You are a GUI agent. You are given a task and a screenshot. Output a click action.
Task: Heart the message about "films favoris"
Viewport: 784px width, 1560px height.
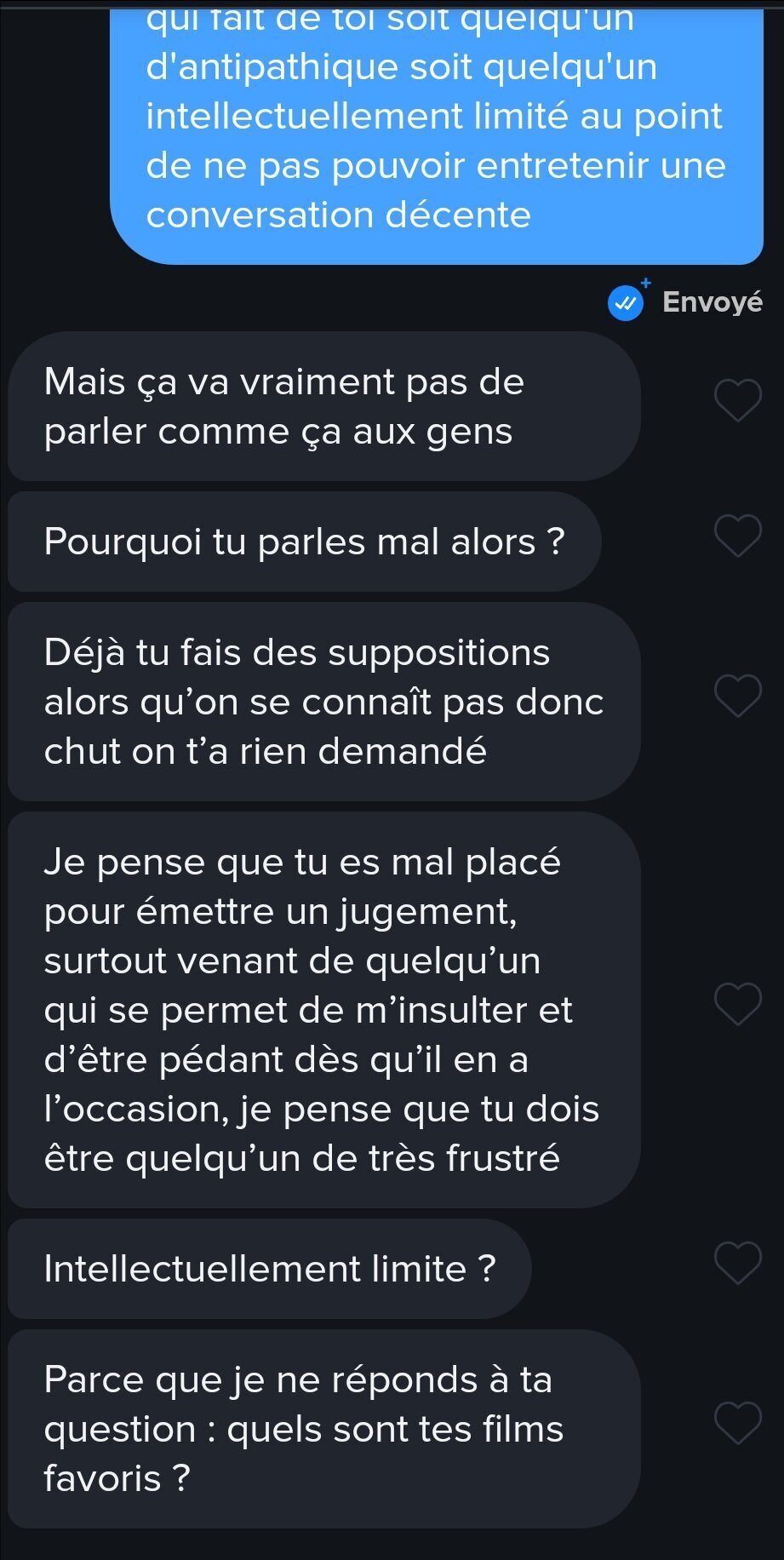737,1423
